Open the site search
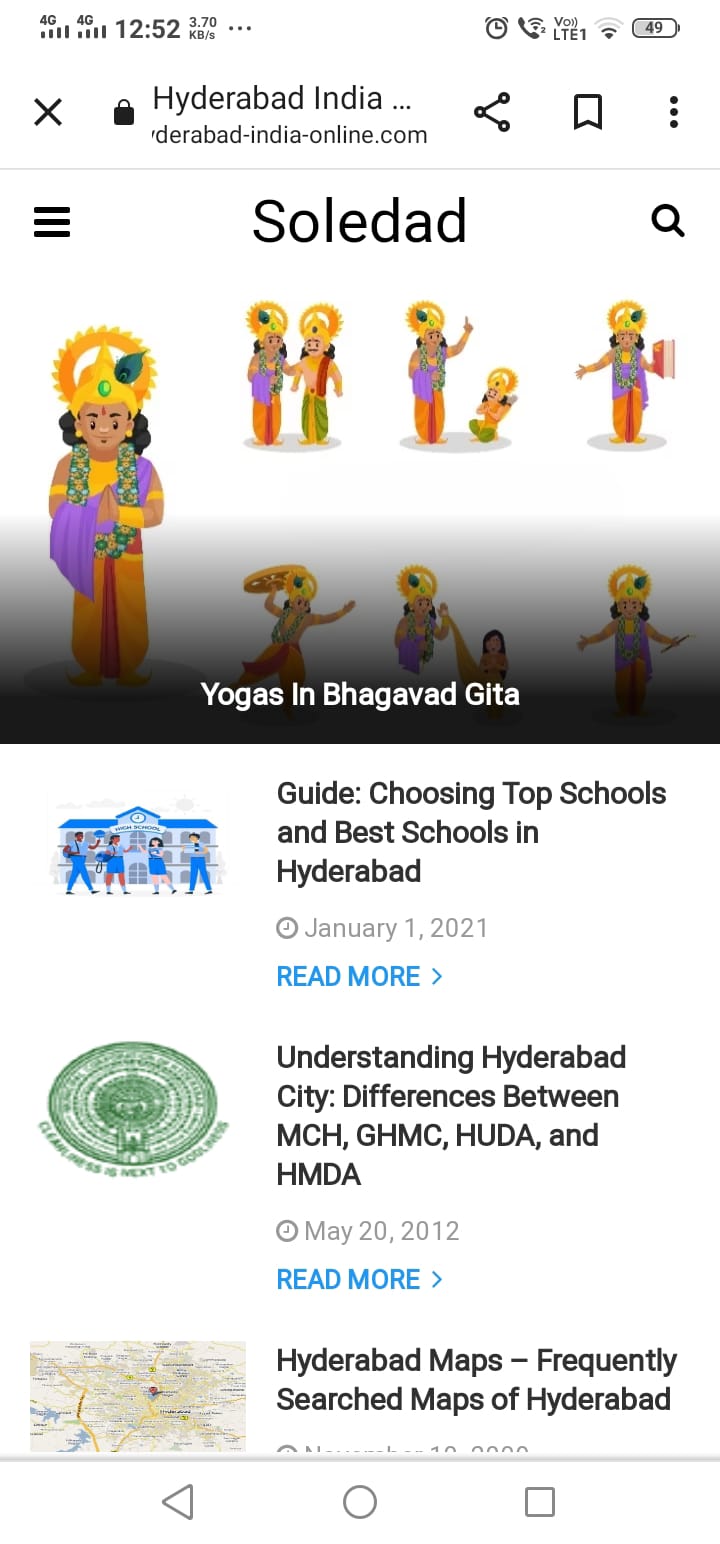The width and height of the screenshot is (720, 1544). pyautogui.click(x=668, y=220)
